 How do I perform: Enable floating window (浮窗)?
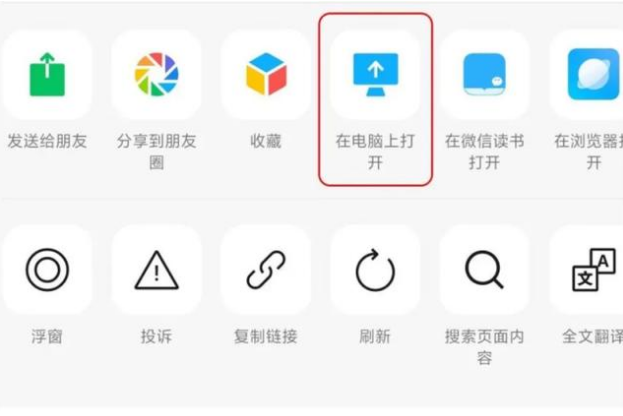[x=47, y=270]
